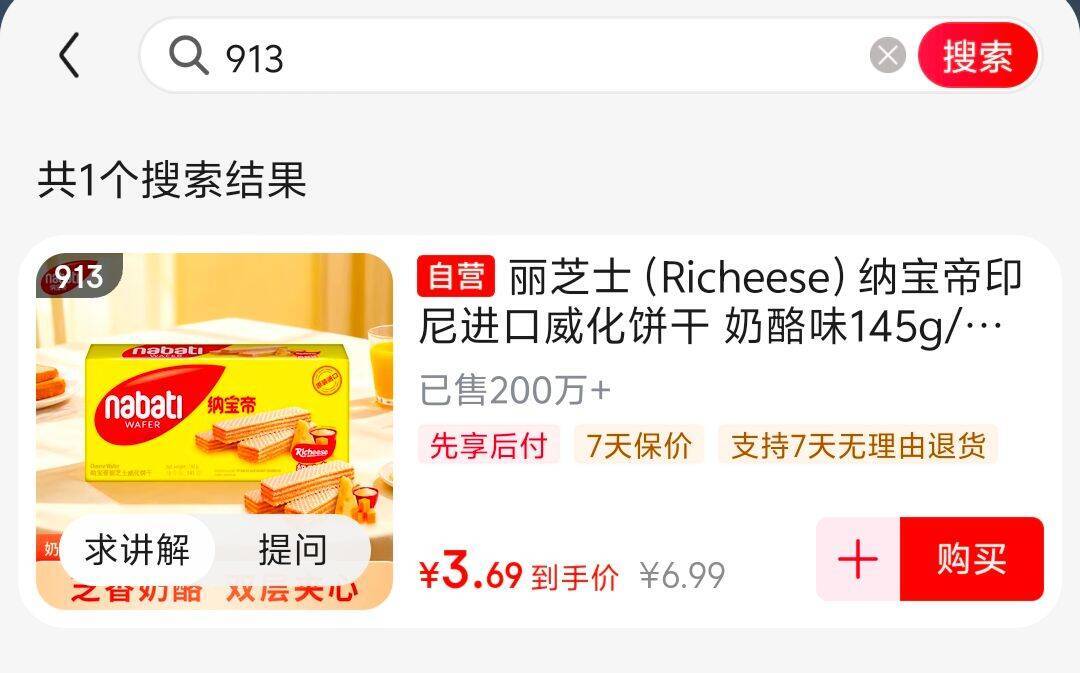Tap the red 搜索 button
Screen dimensions: 1080x673
tap(977, 55)
